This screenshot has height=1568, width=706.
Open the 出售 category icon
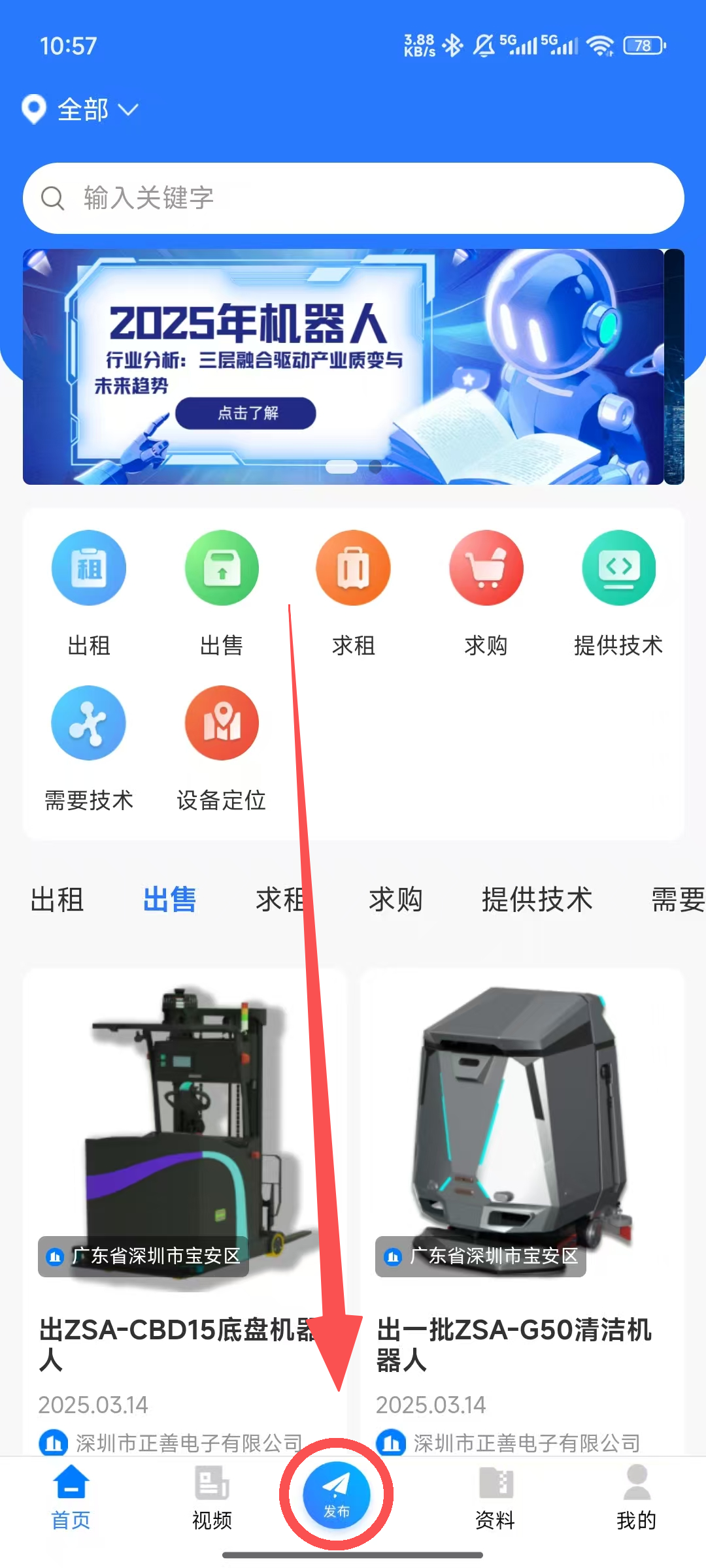point(222,568)
